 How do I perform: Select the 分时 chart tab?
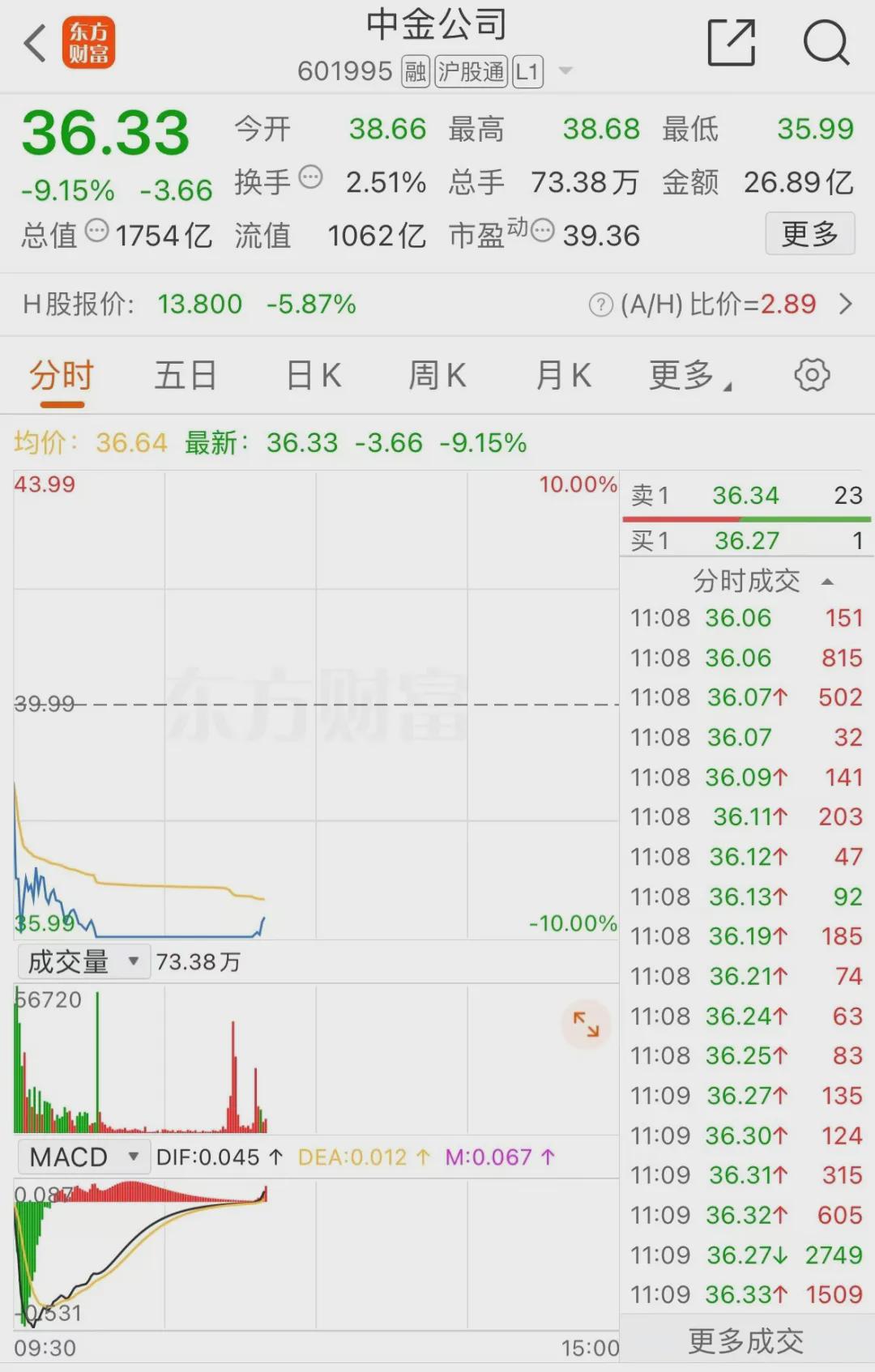[x=62, y=376]
